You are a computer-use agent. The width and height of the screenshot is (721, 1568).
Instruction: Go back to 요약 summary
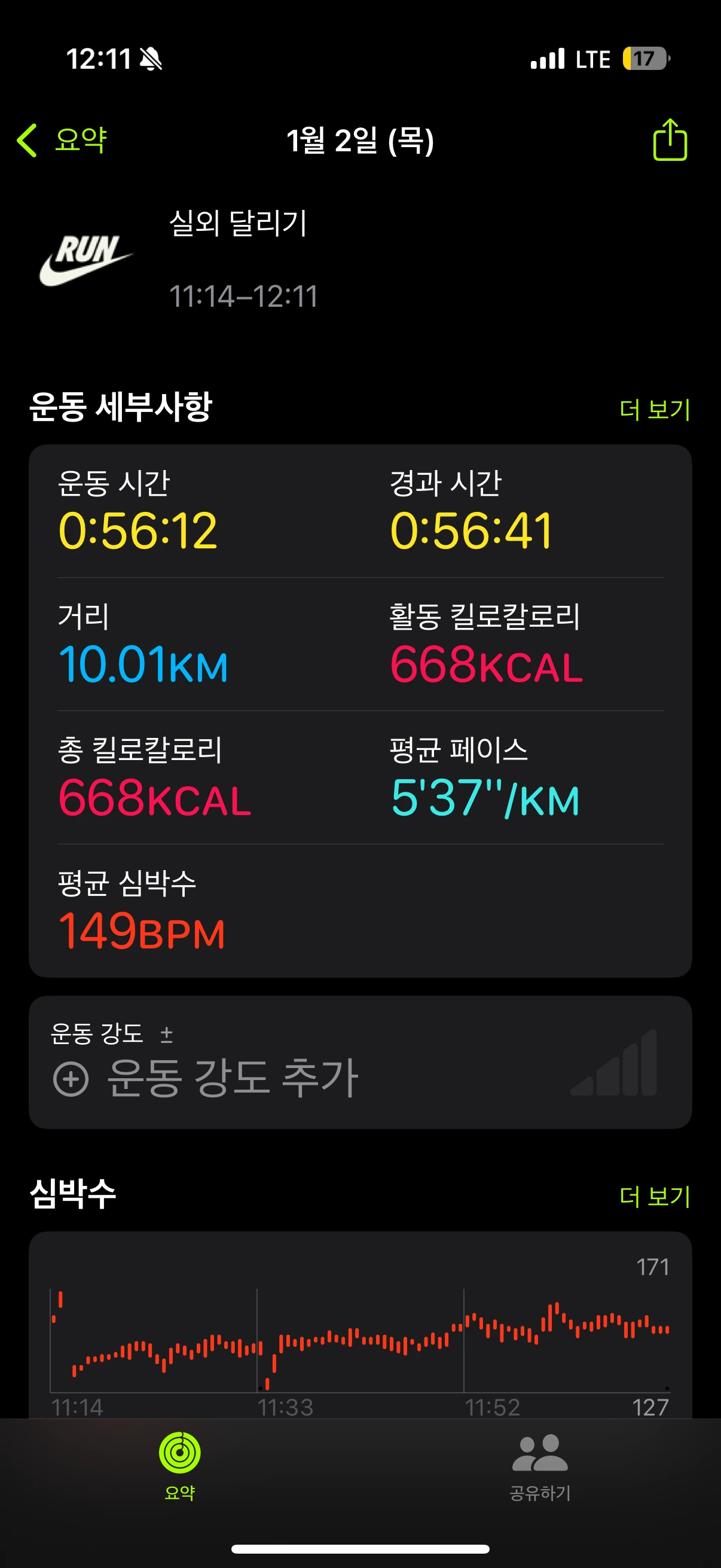[62, 140]
